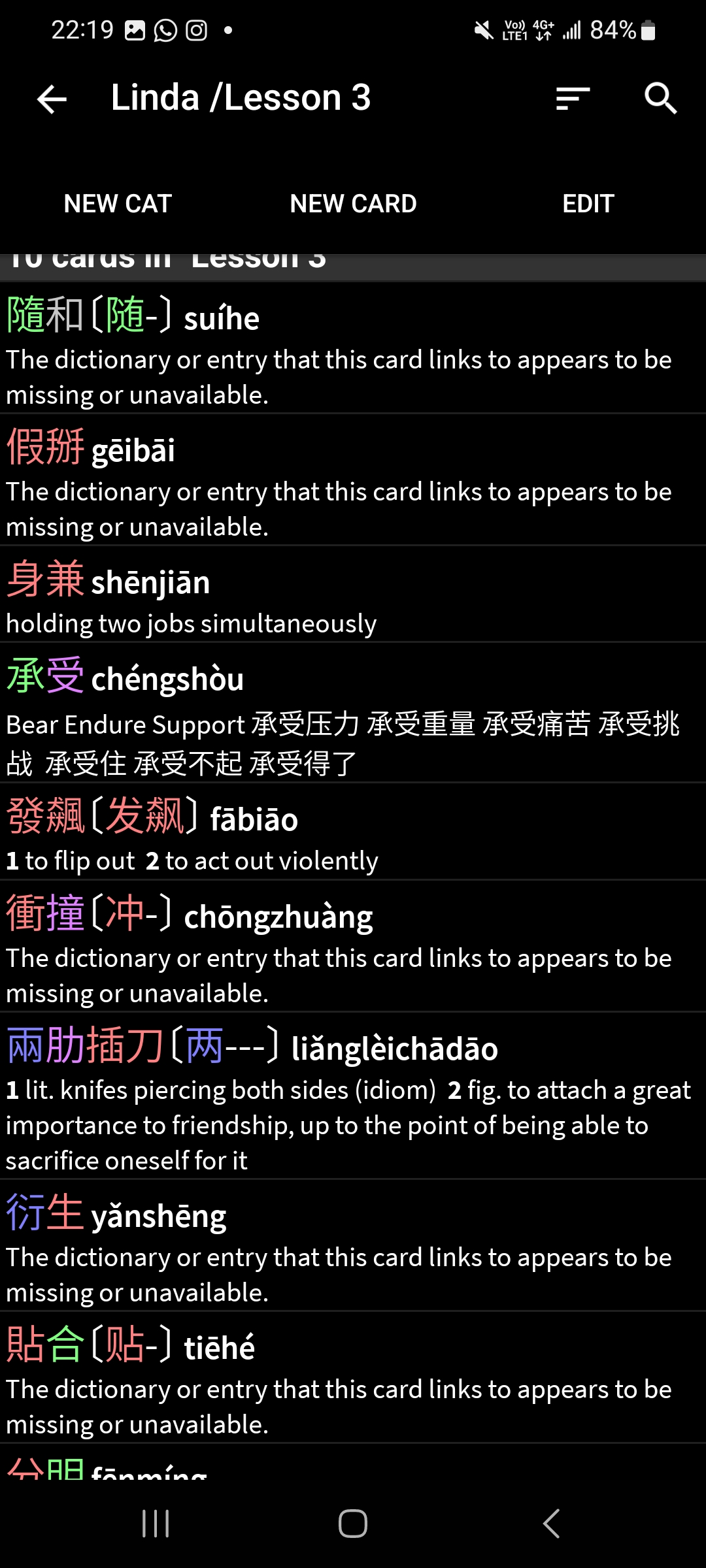The width and height of the screenshot is (706, 1568).
Task: Show recent apps from navigation bar
Action: [x=156, y=1524]
